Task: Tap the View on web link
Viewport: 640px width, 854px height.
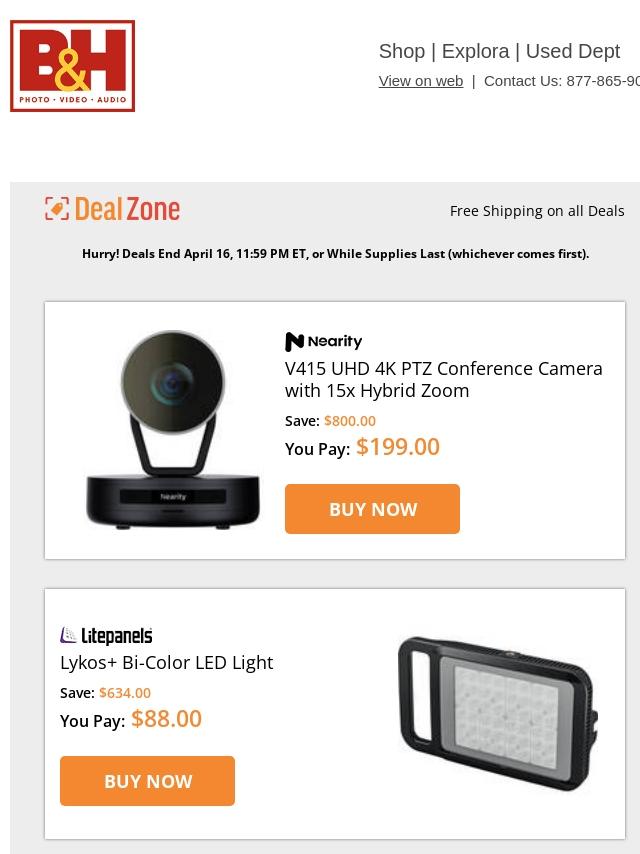Action: pos(420,81)
